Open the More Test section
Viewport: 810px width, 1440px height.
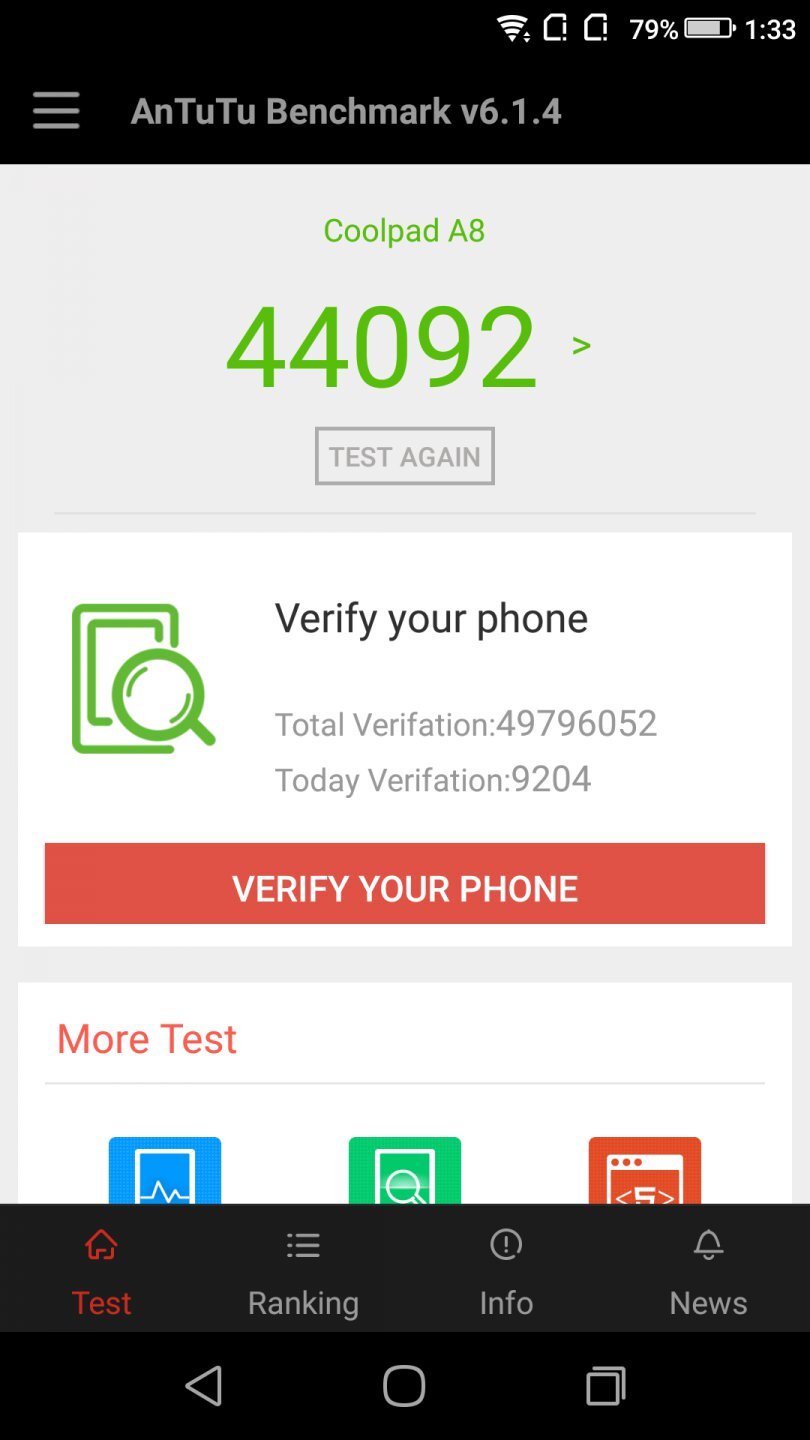pyautogui.click(x=146, y=1038)
